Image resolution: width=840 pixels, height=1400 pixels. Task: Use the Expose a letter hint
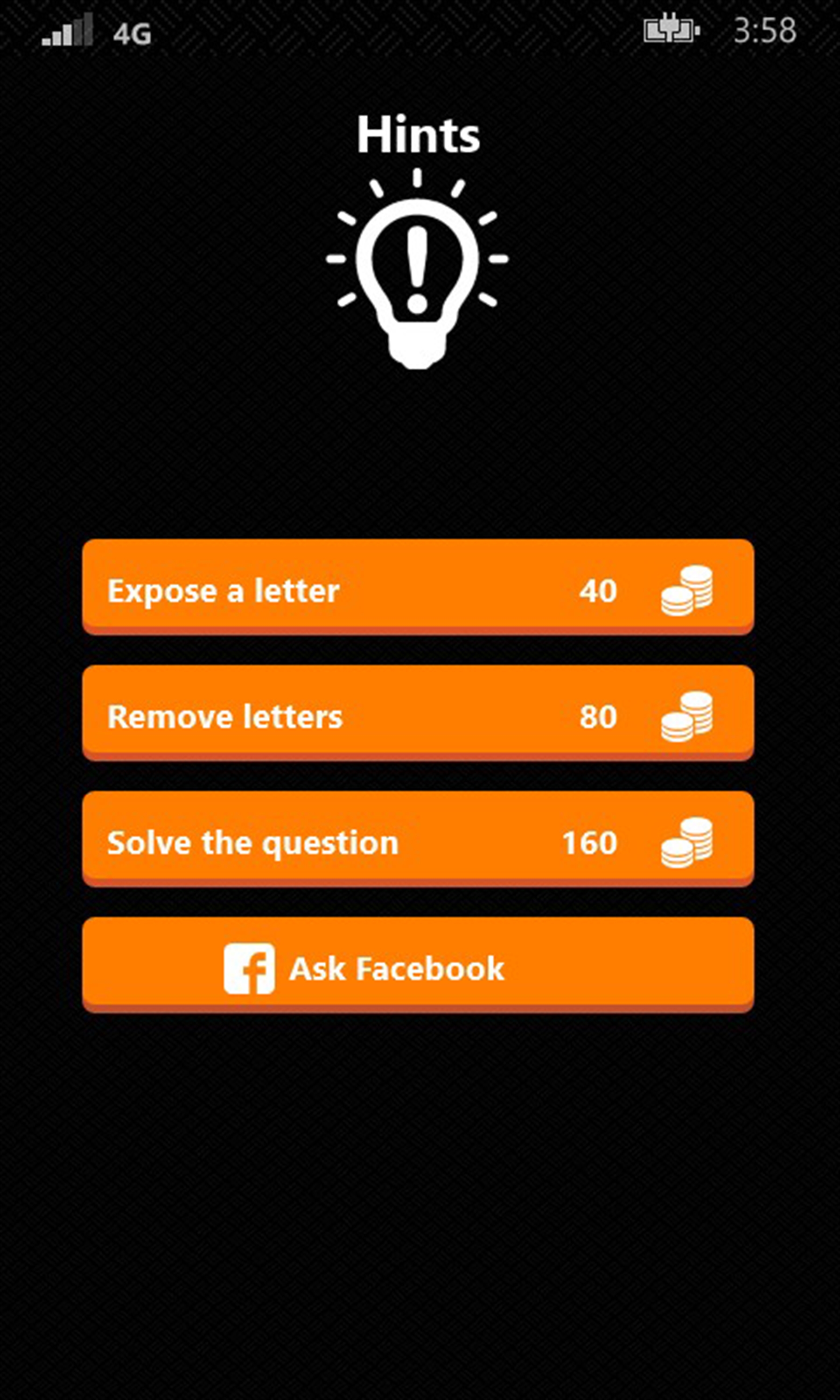pyautogui.click(x=418, y=588)
